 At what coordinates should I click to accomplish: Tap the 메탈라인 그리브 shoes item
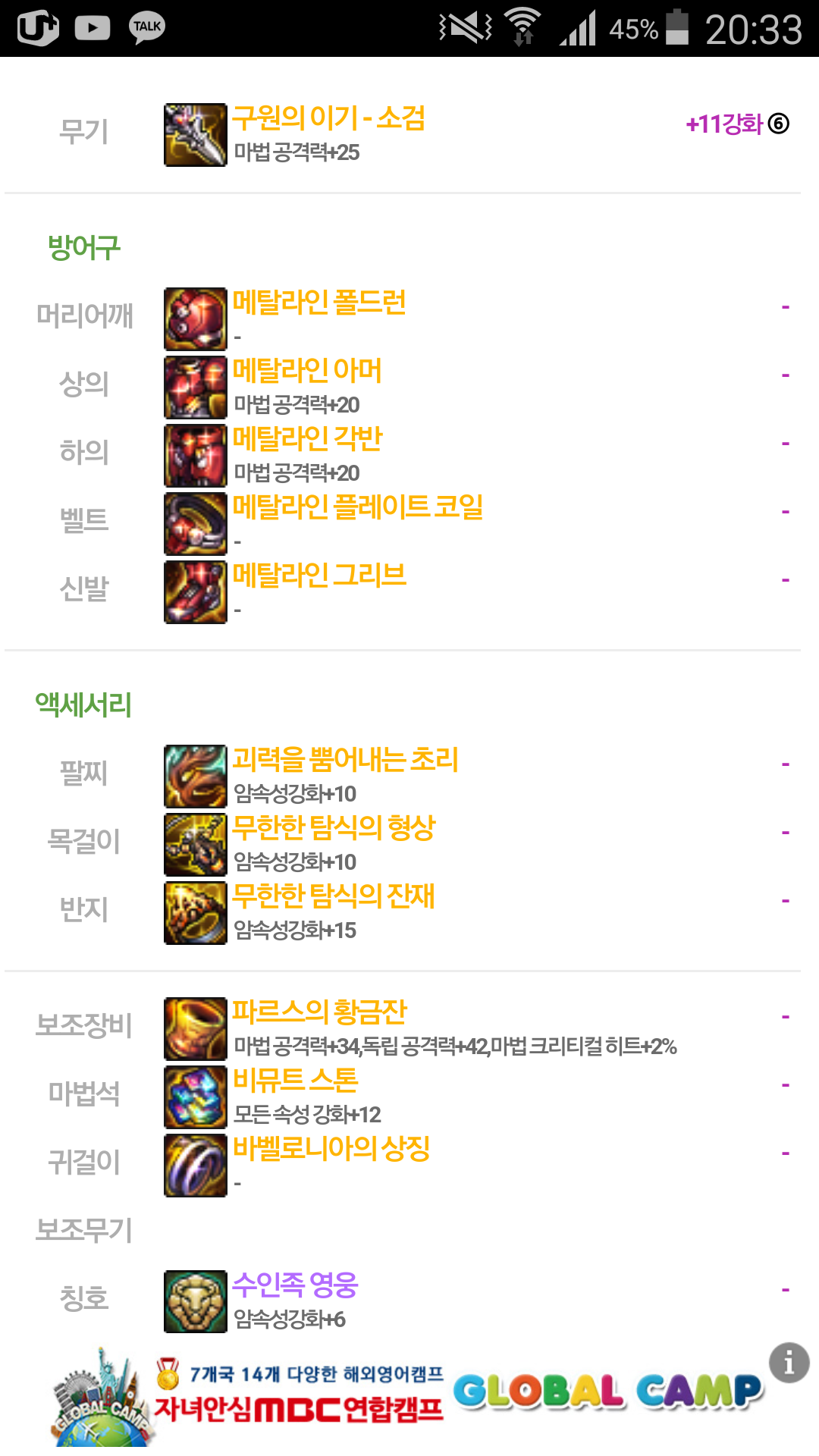click(319, 576)
